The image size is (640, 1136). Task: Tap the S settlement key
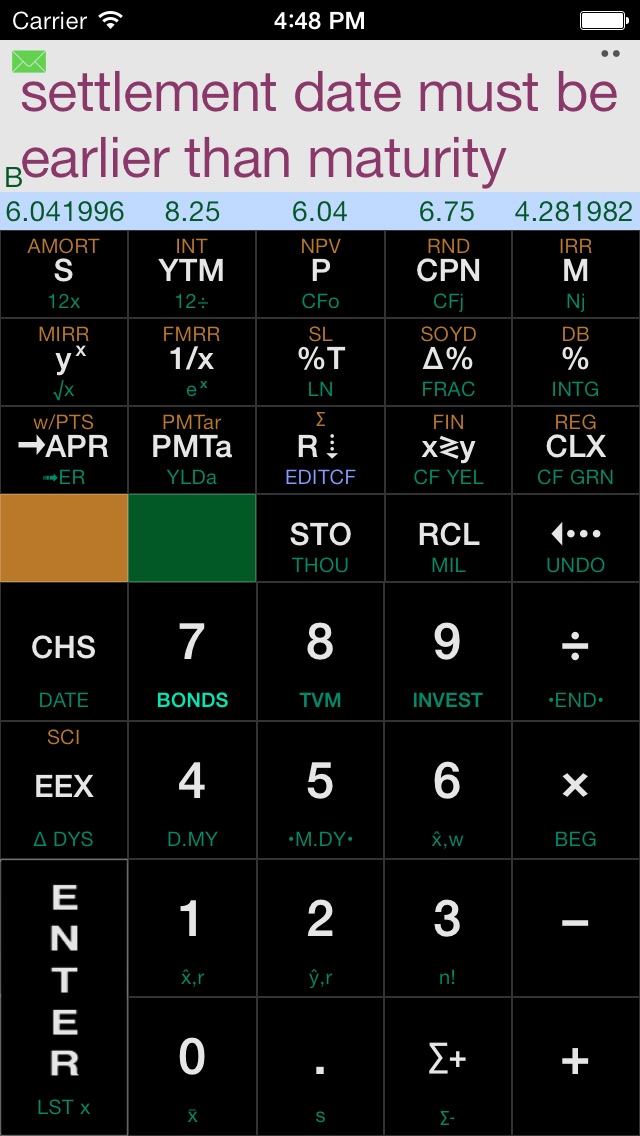point(64,274)
